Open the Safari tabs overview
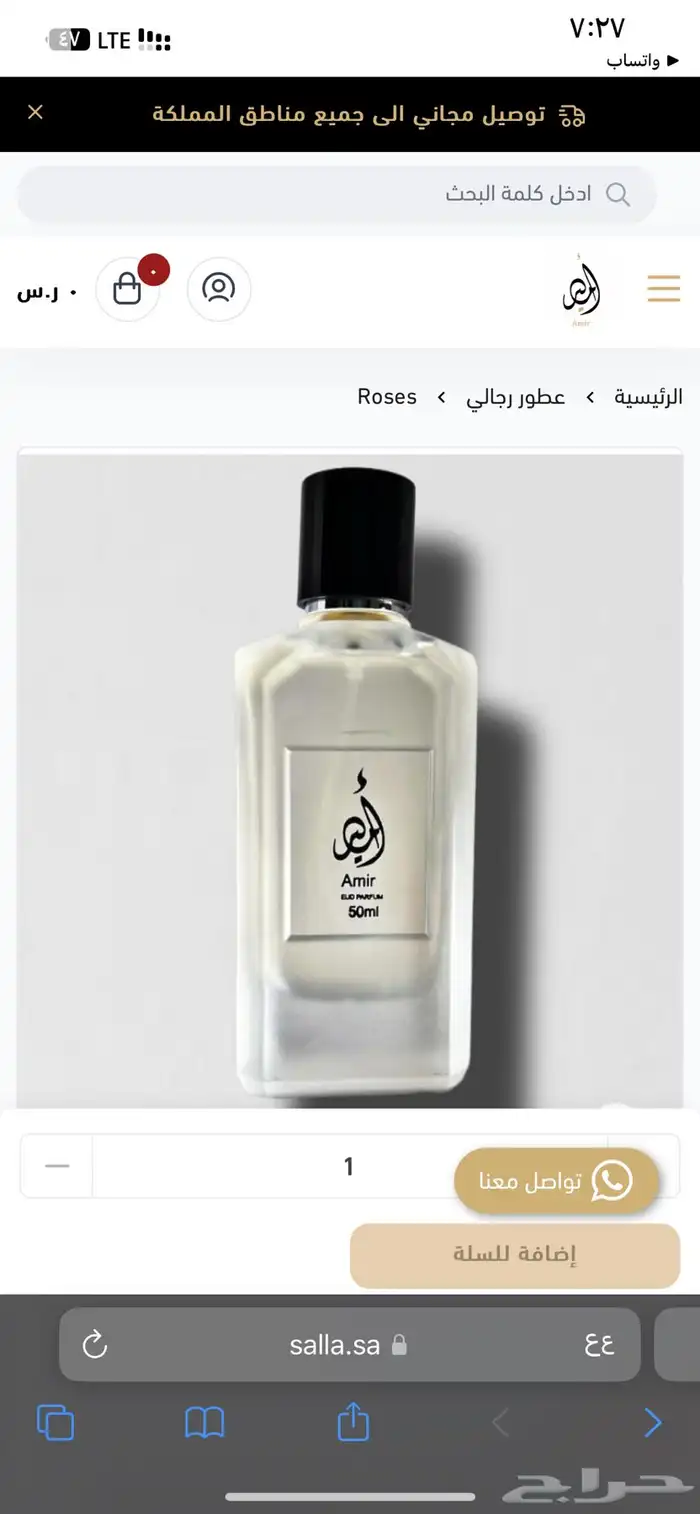The image size is (700, 1514). tap(55, 1422)
